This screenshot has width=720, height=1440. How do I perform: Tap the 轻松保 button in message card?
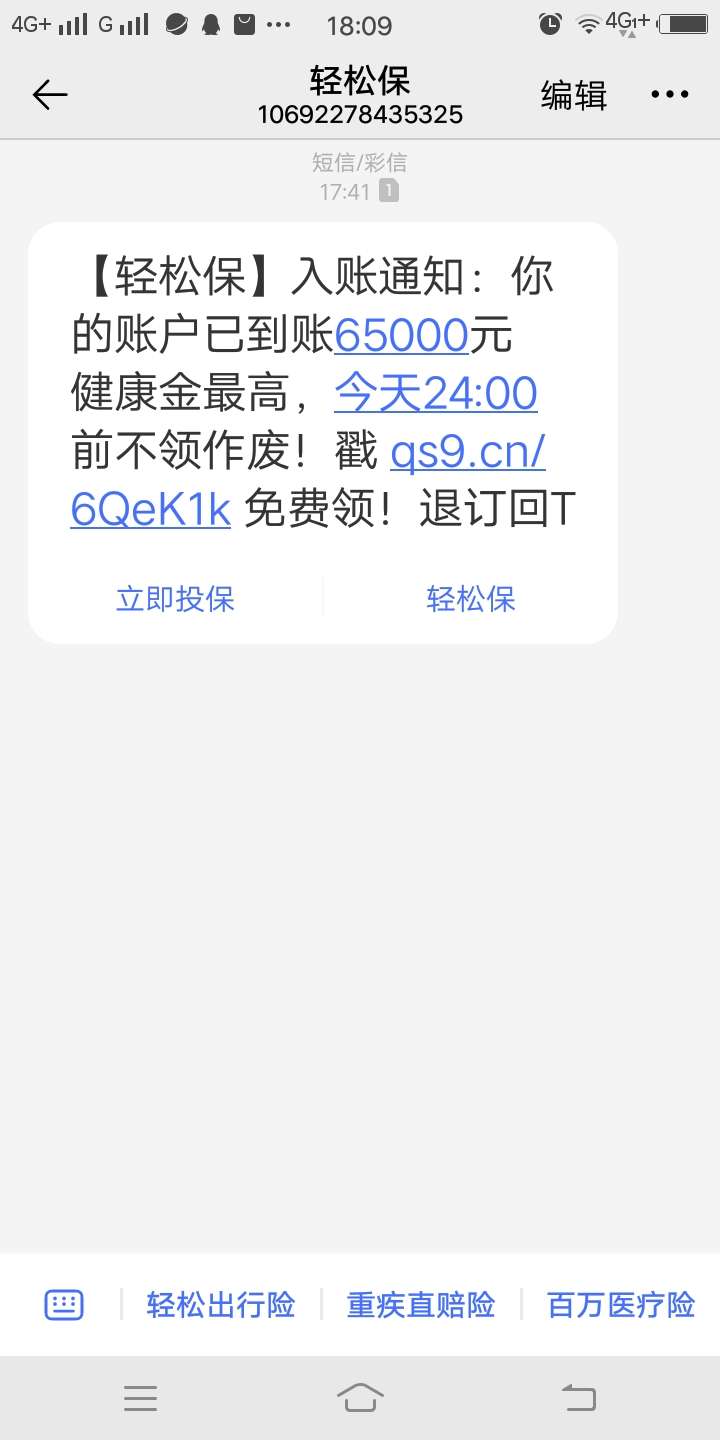pos(471,599)
